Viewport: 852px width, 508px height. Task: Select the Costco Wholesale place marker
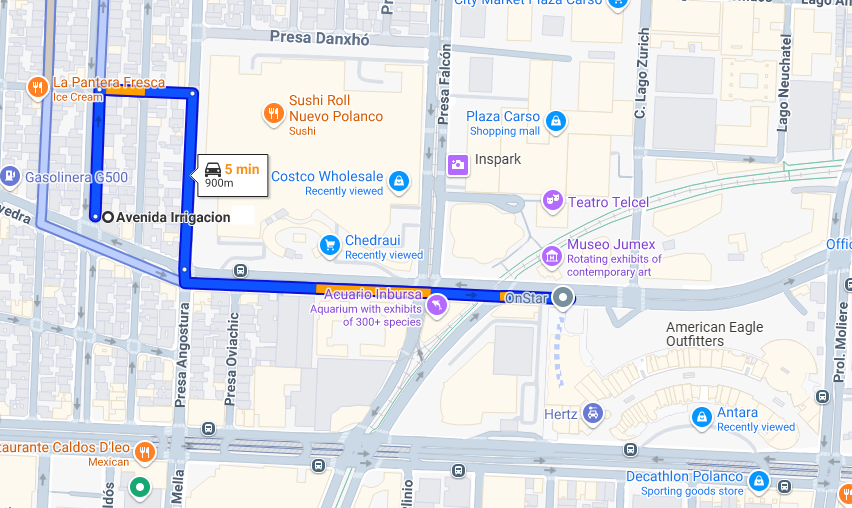(399, 182)
